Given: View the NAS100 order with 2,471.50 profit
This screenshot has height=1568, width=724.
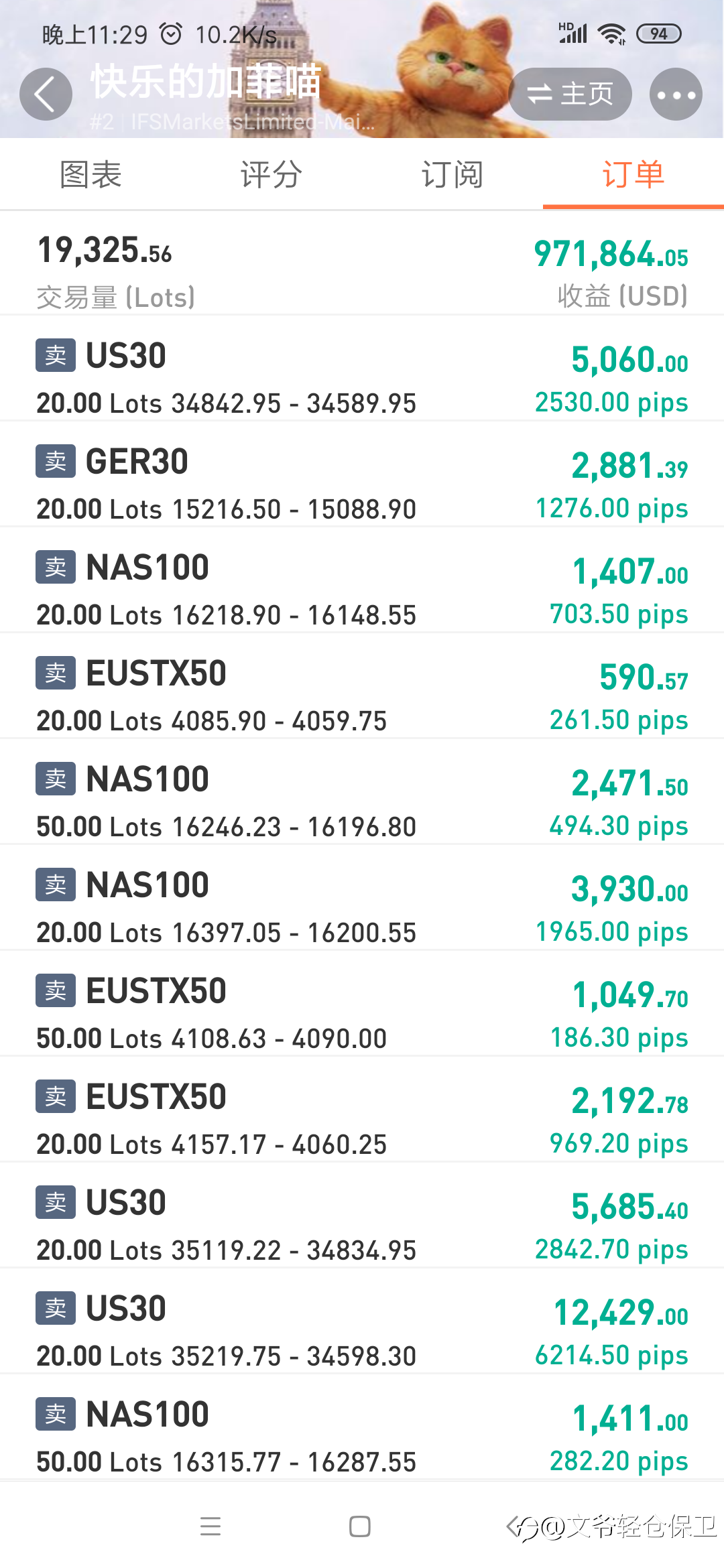Looking at the screenshot, I should click(362, 802).
